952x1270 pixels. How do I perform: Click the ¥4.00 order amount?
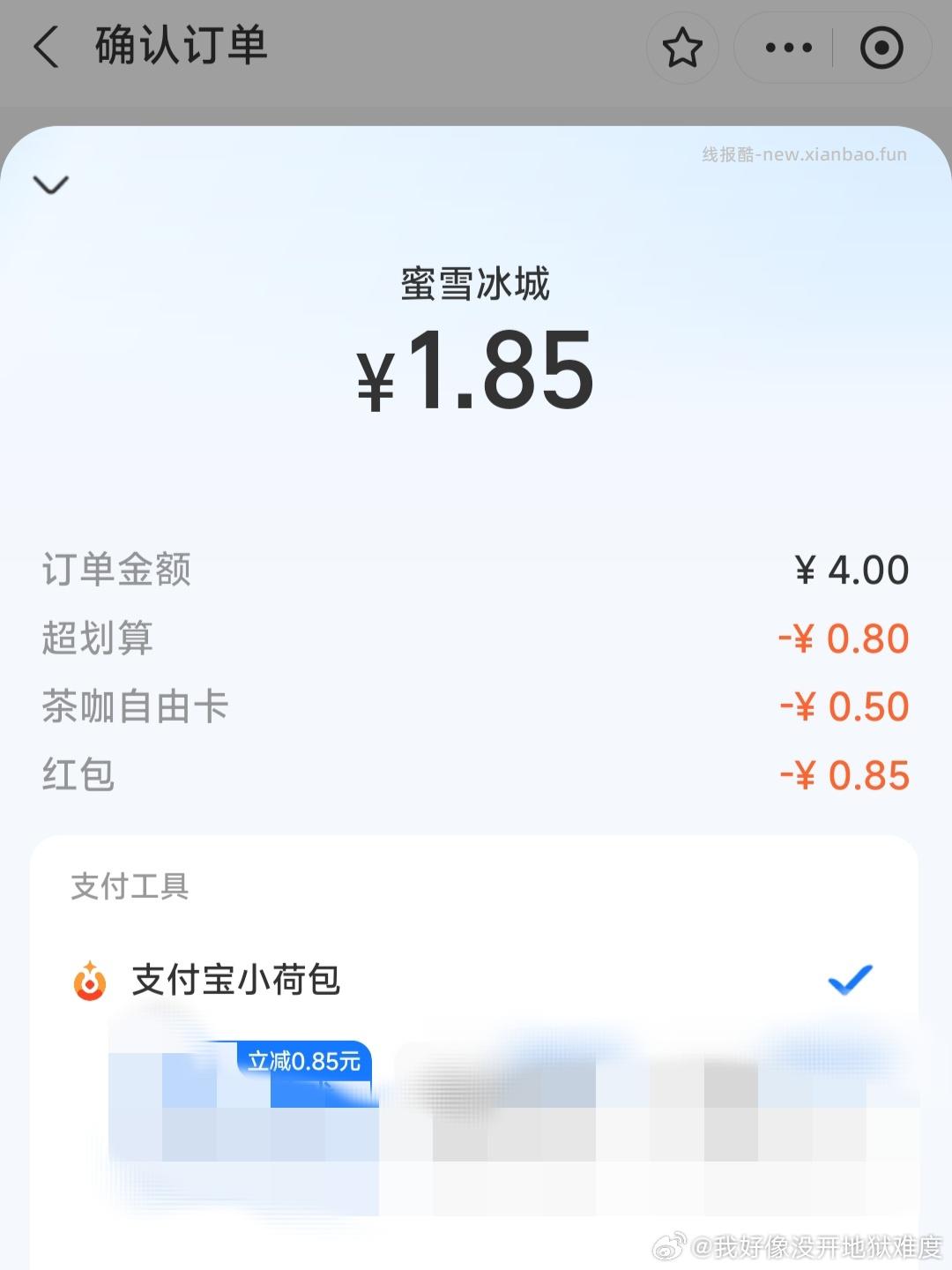click(x=850, y=570)
